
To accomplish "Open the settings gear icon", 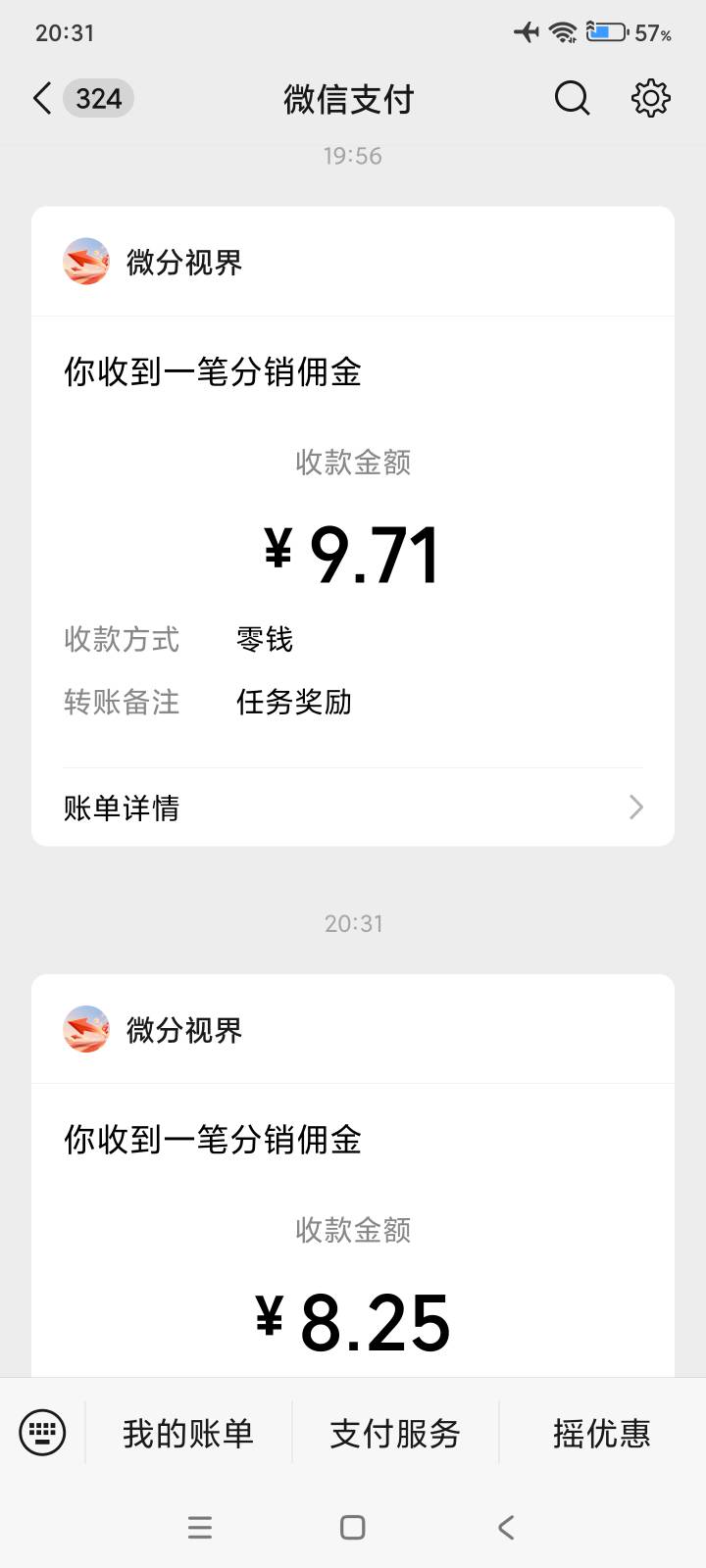I will pos(650,98).
